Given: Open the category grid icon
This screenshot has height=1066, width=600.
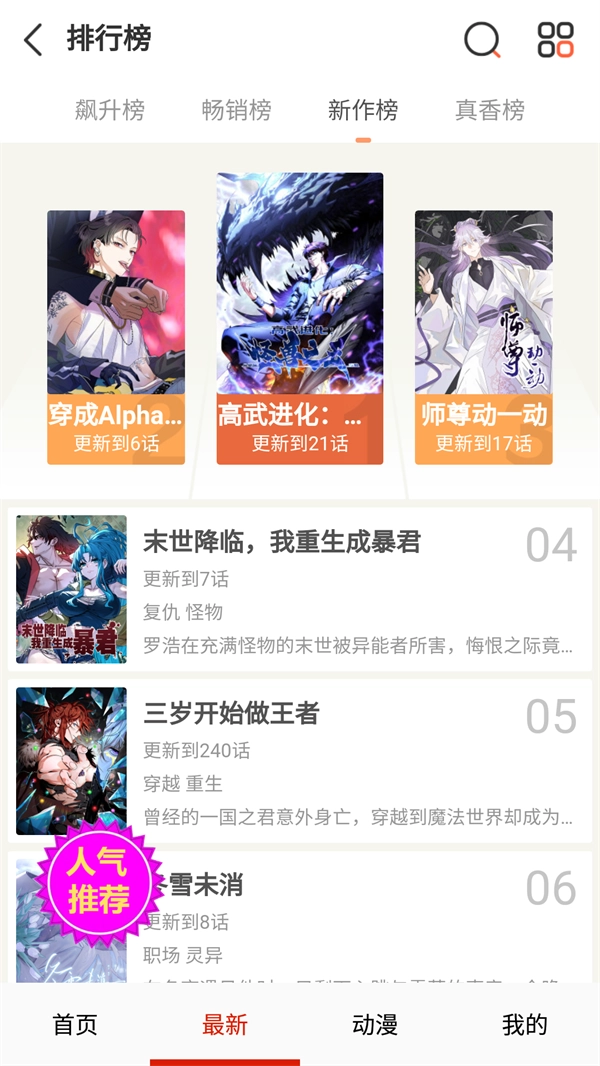Looking at the screenshot, I should [x=555, y=40].
